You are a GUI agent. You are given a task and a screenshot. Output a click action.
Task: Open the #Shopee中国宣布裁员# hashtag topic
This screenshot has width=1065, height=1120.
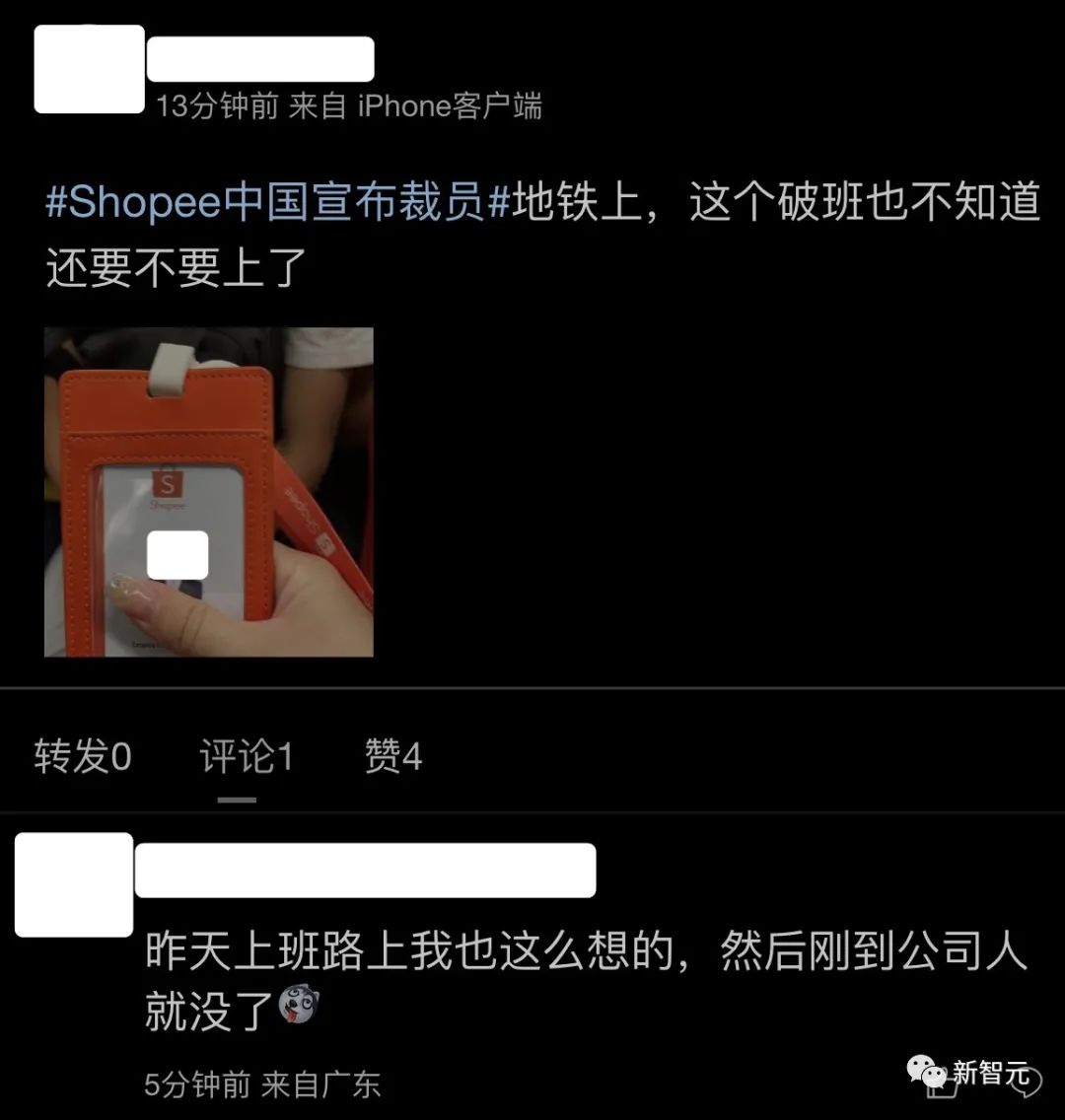[278, 202]
